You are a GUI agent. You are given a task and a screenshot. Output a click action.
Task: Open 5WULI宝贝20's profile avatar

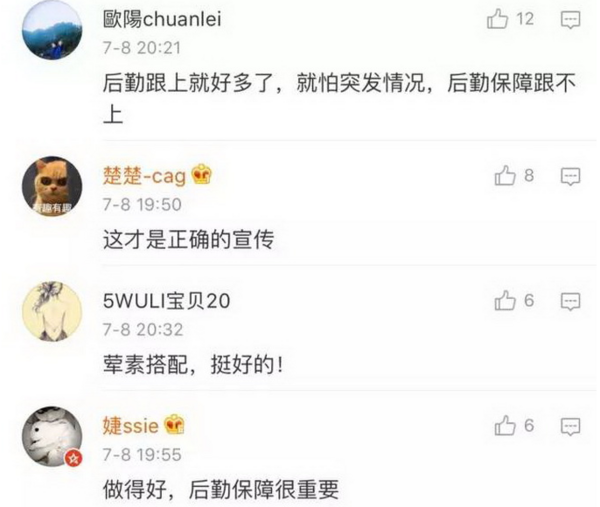[x=52, y=311]
